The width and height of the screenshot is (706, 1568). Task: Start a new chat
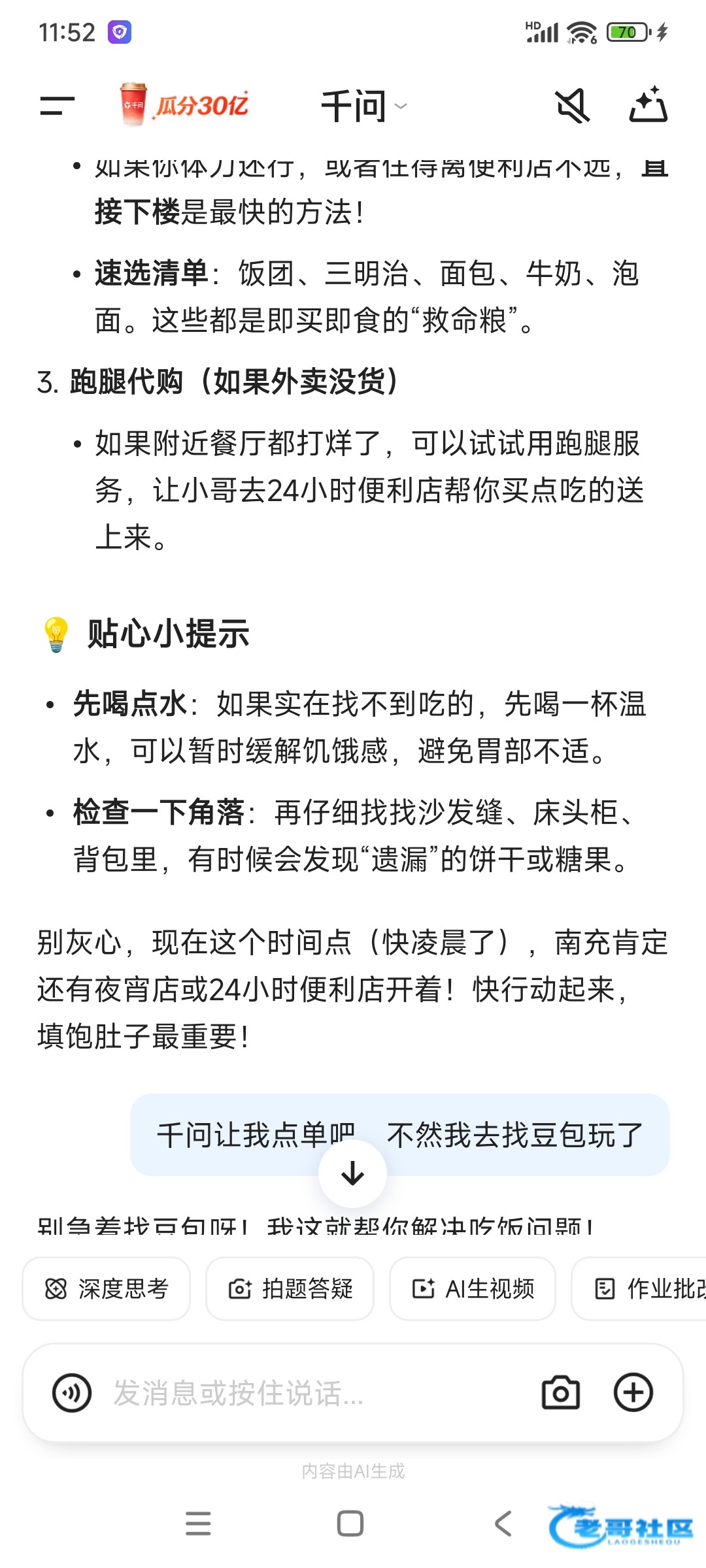[x=648, y=106]
